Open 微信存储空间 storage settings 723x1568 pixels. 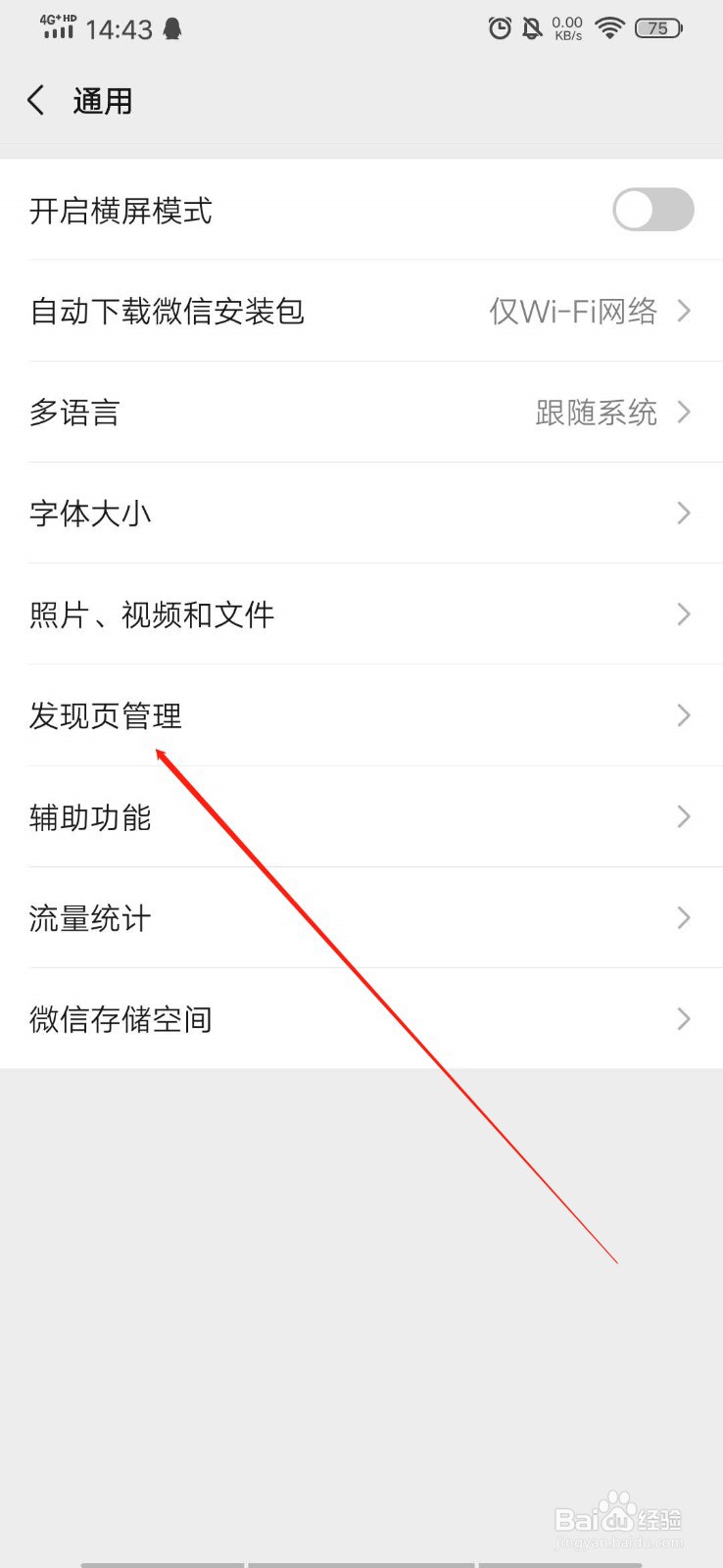(362, 1019)
